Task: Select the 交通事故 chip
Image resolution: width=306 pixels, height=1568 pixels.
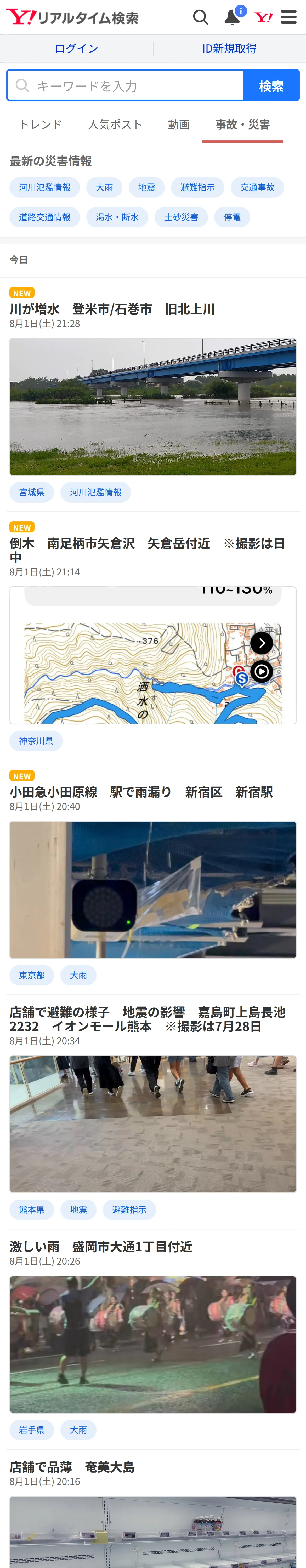Action: tap(257, 187)
